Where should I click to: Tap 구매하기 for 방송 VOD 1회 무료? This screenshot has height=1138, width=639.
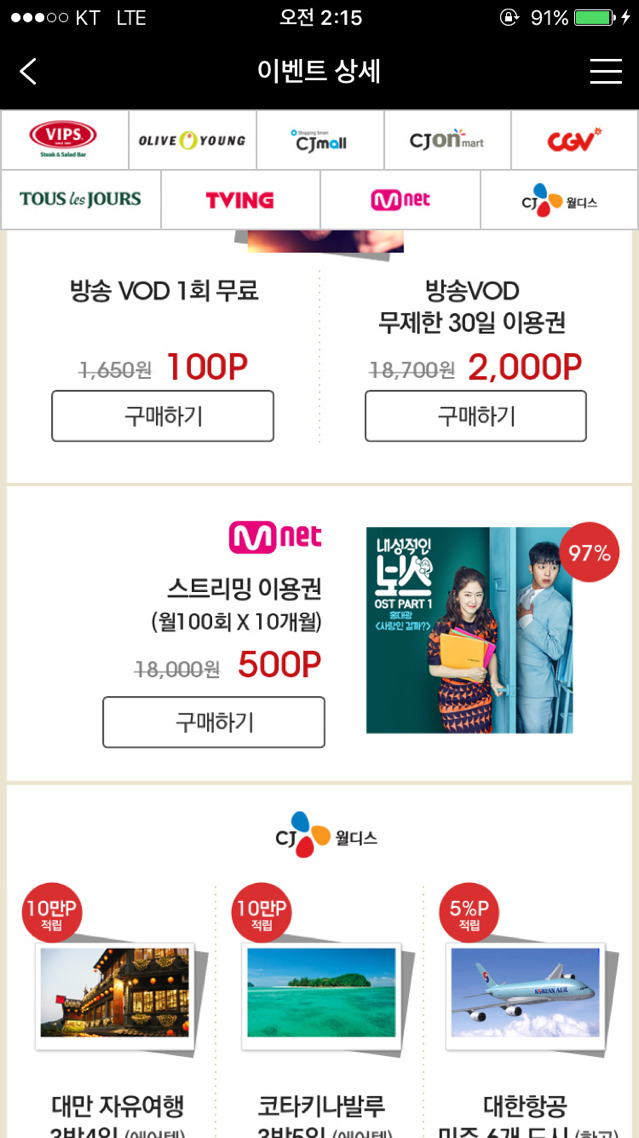click(x=162, y=416)
